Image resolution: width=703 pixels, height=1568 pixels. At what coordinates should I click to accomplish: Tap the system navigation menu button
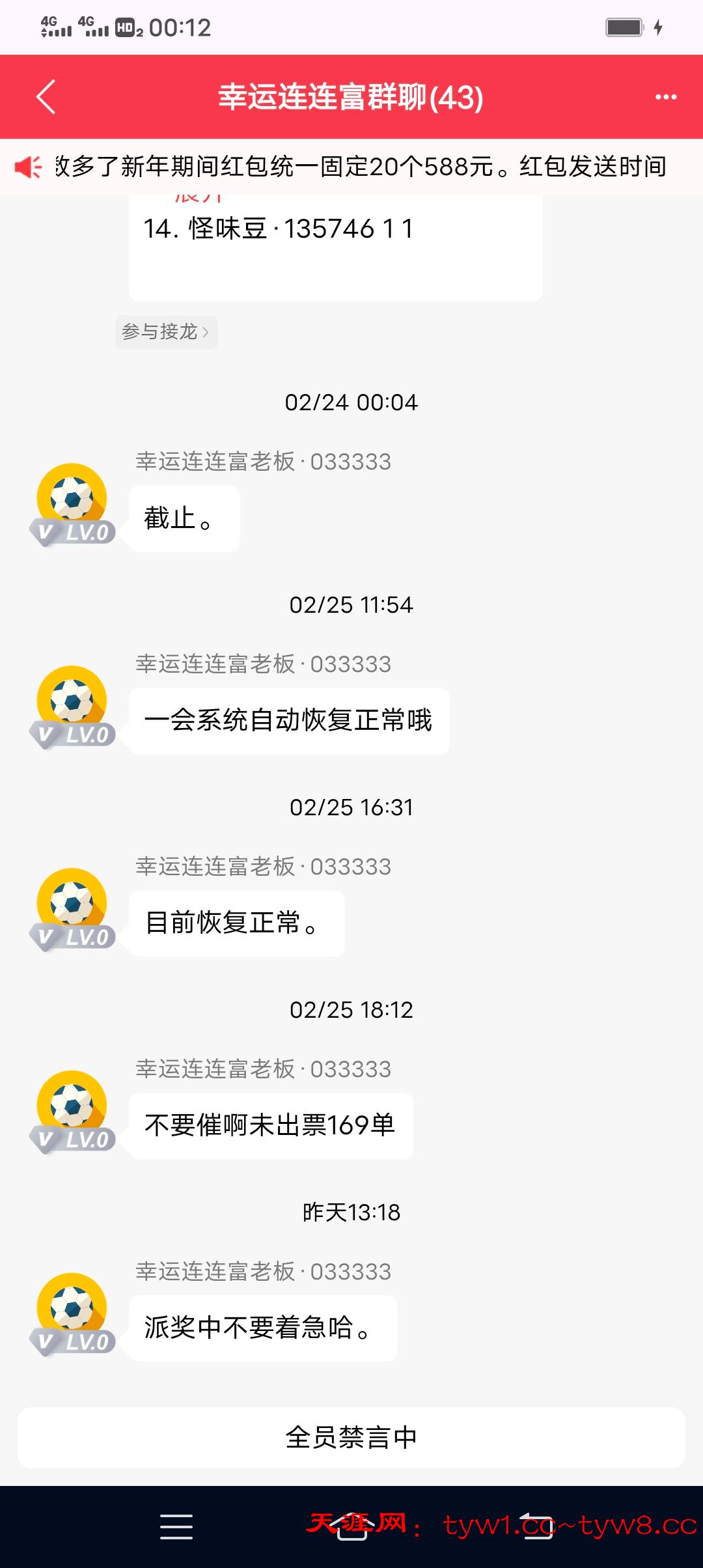(176, 1526)
